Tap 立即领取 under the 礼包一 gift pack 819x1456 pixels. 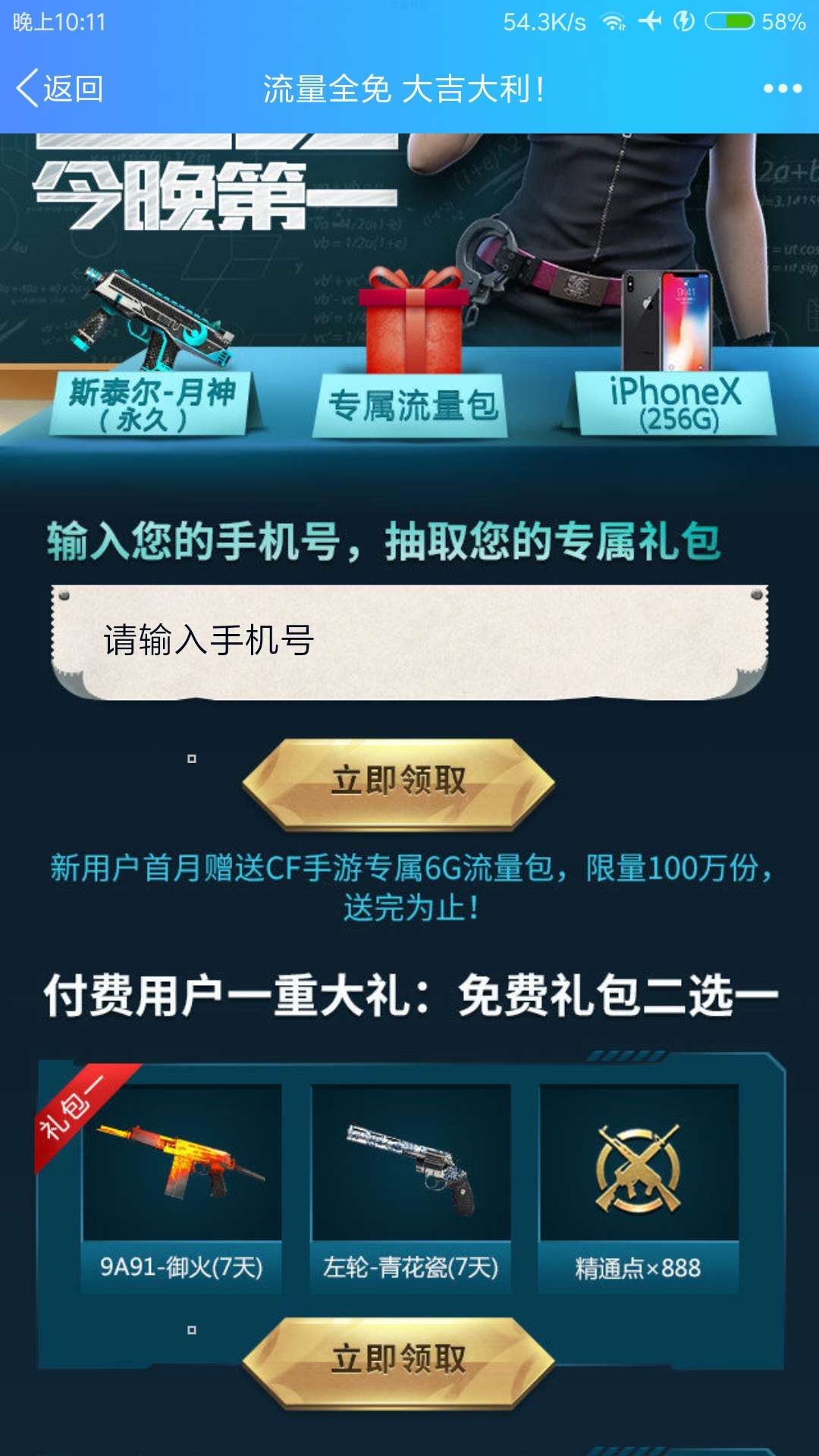pyautogui.click(x=399, y=1360)
